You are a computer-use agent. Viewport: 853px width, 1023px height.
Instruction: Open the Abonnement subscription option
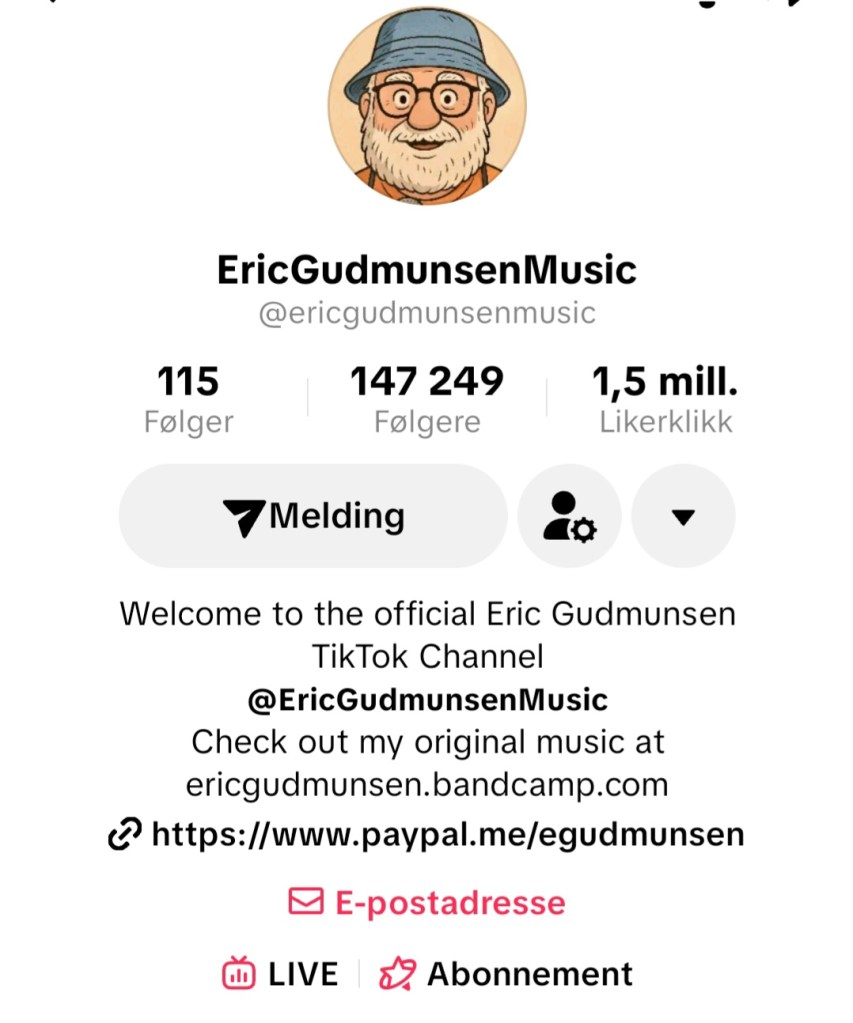click(x=506, y=973)
